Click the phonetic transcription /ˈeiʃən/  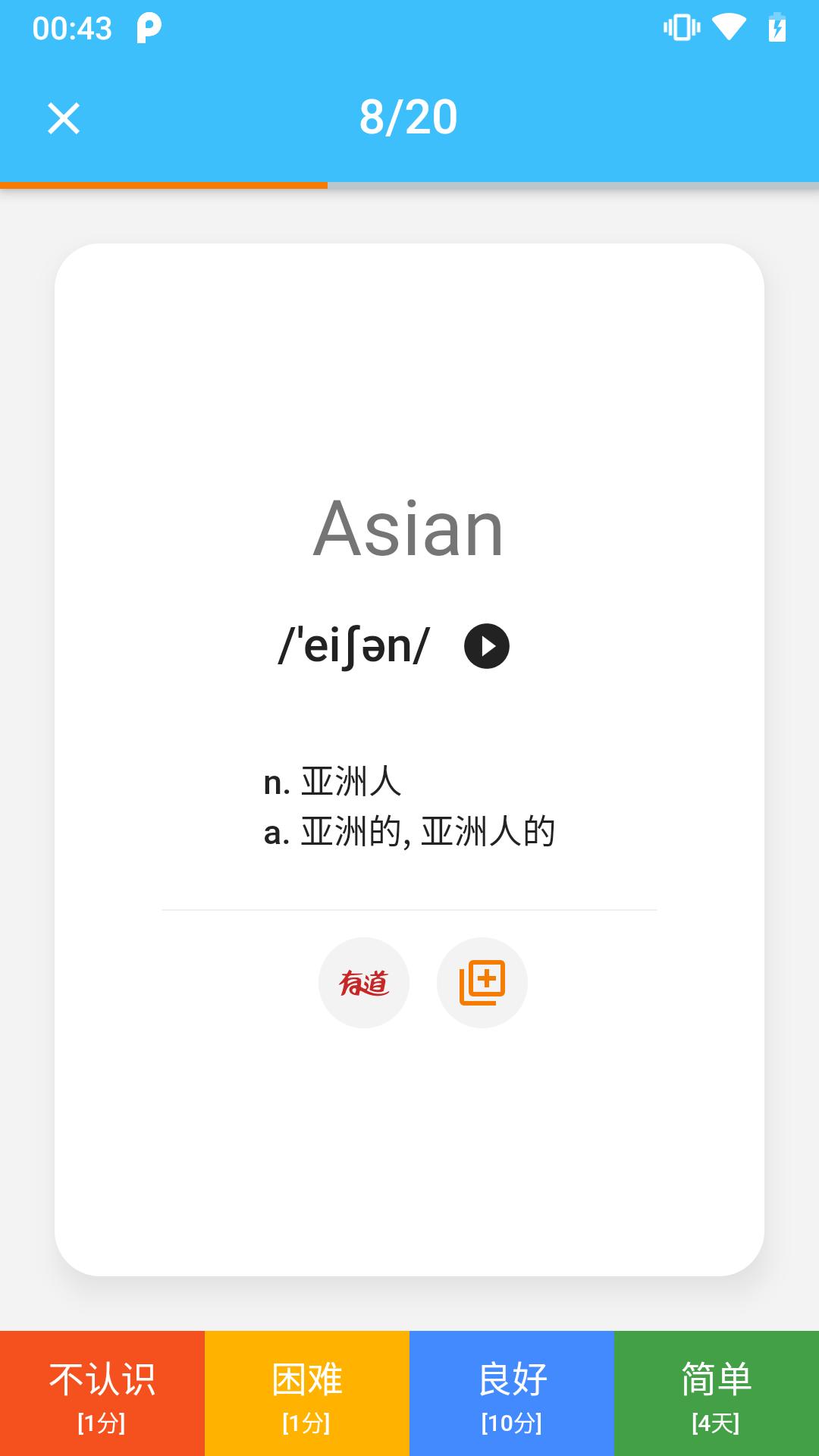point(353,645)
